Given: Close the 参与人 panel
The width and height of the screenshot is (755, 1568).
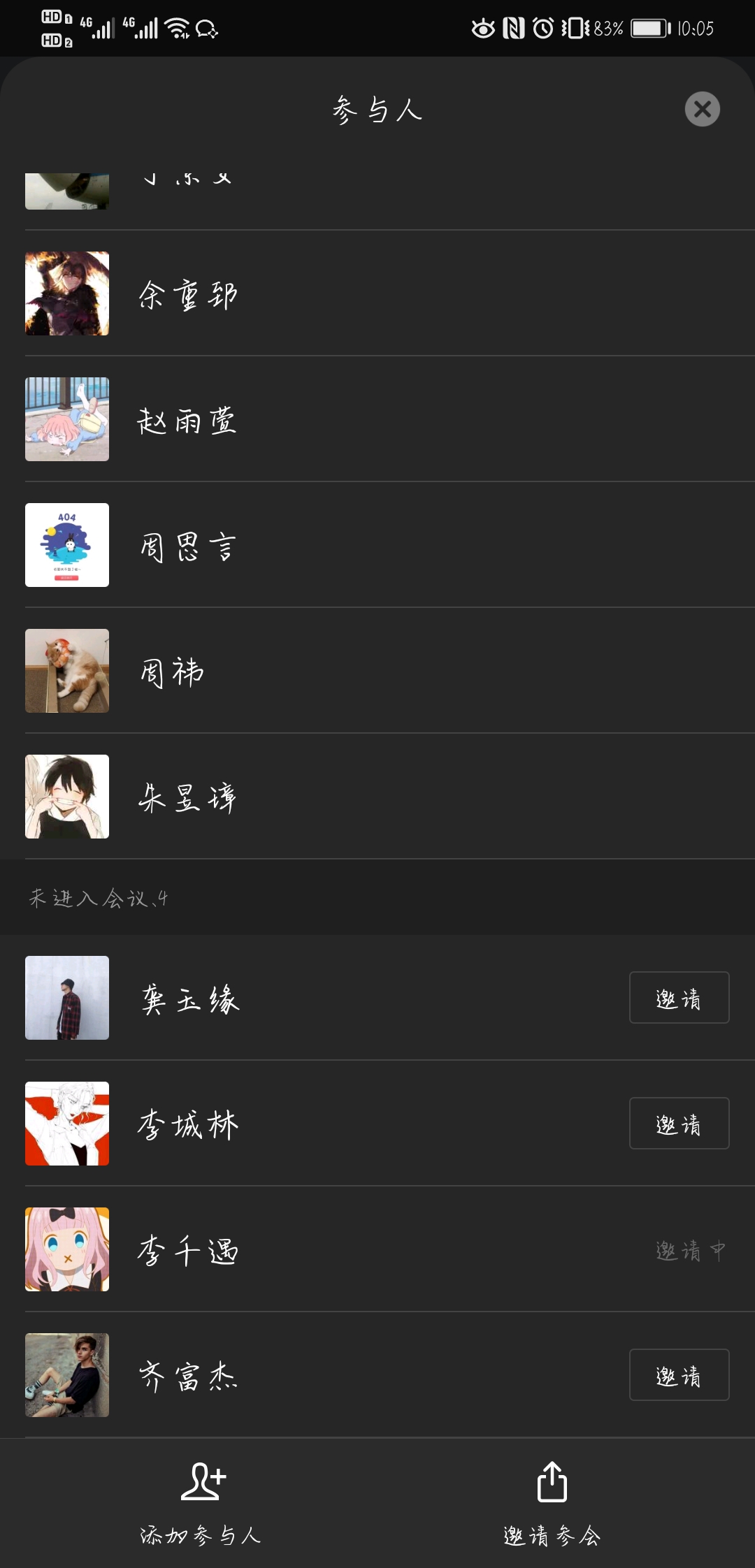Looking at the screenshot, I should click(702, 109).
